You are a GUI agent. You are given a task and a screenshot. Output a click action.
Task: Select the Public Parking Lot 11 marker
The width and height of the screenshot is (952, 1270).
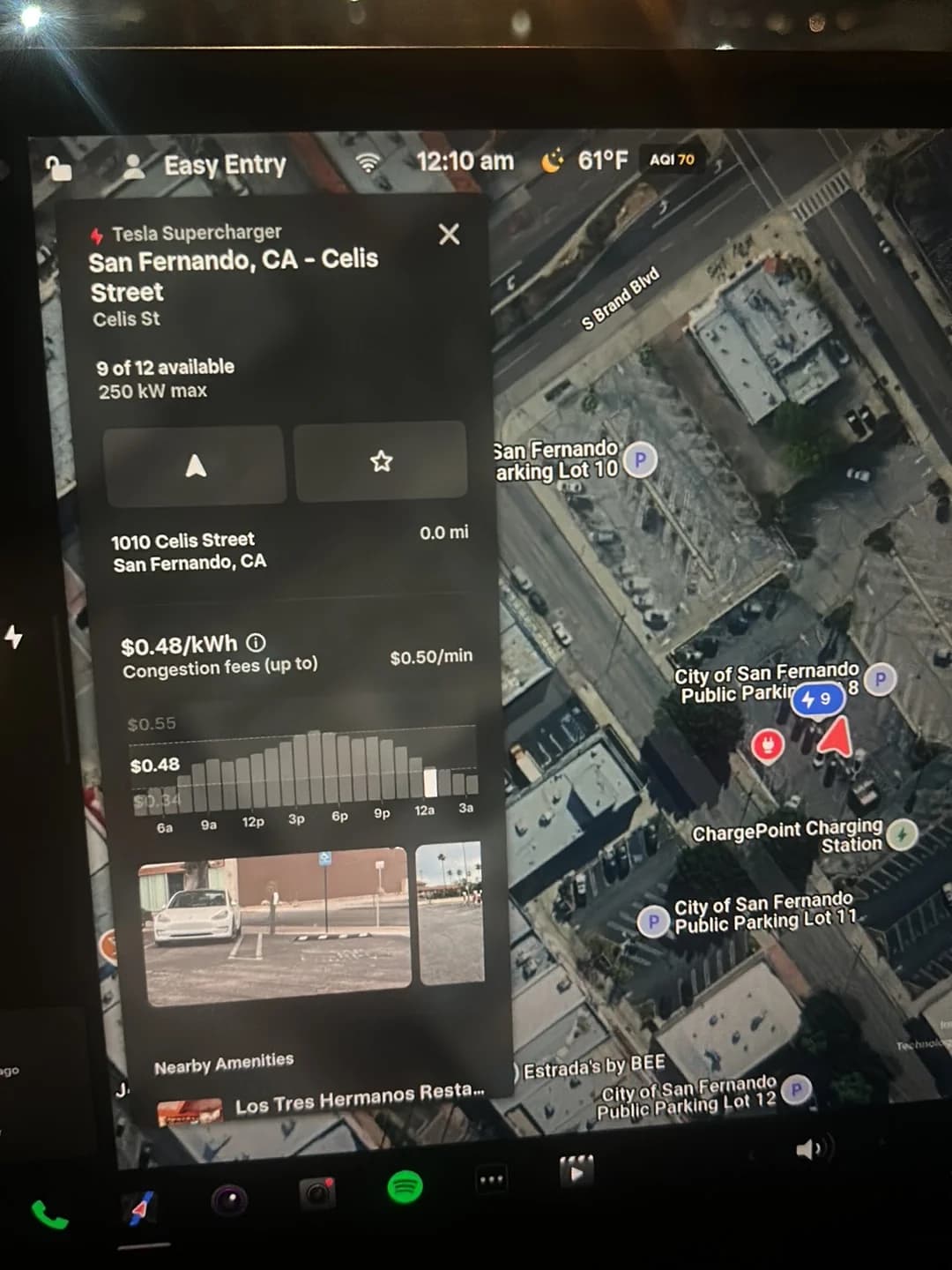(x=653, y=923)
